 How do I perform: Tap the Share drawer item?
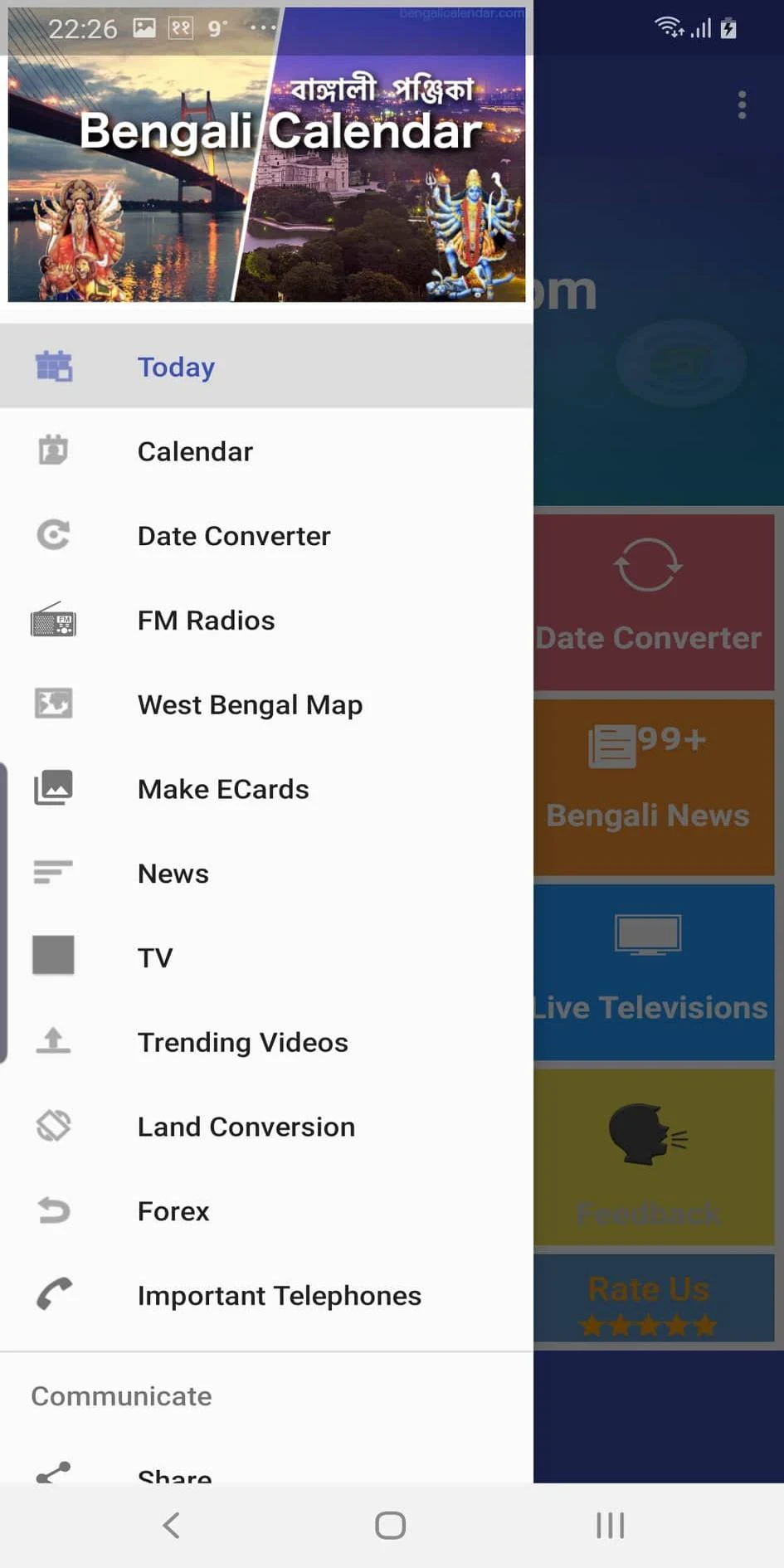(266, 1467)
